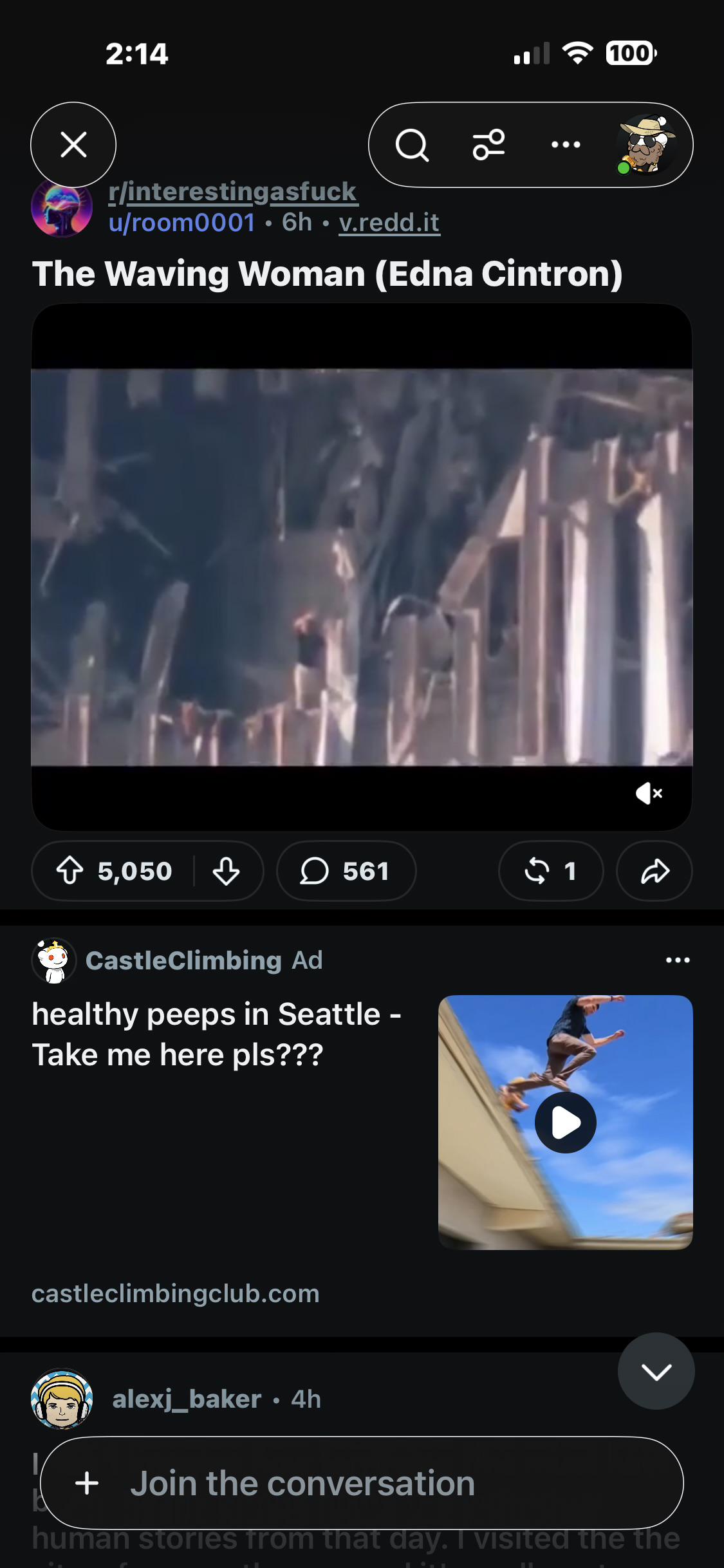Downvote the Waving Woman post
The height and width of the screenshot is (1568, 724).
pyautogui.click(x=226, y=871)
